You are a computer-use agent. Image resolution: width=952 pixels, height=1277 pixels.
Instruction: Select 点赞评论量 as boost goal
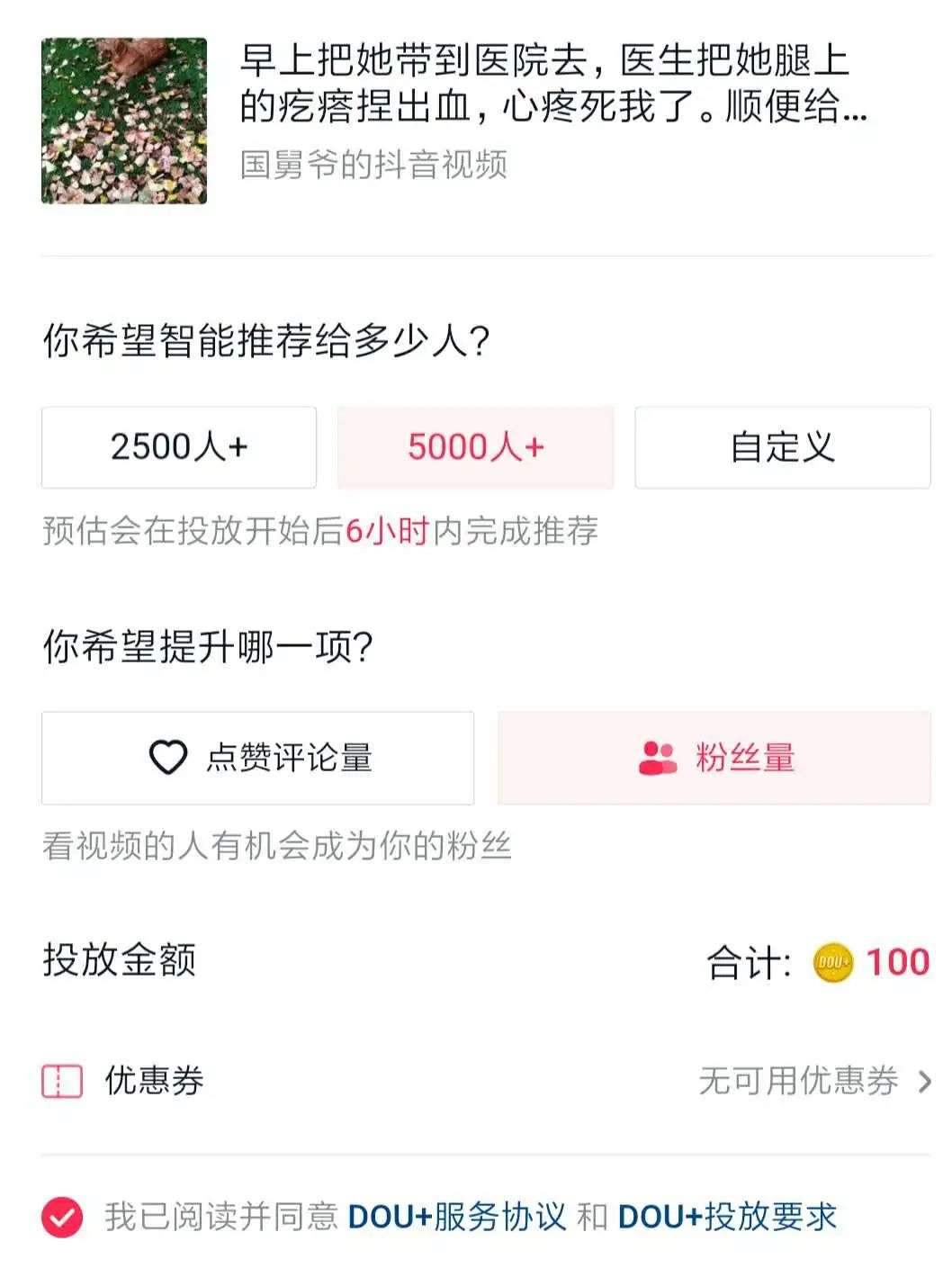[x=257, y=758]
